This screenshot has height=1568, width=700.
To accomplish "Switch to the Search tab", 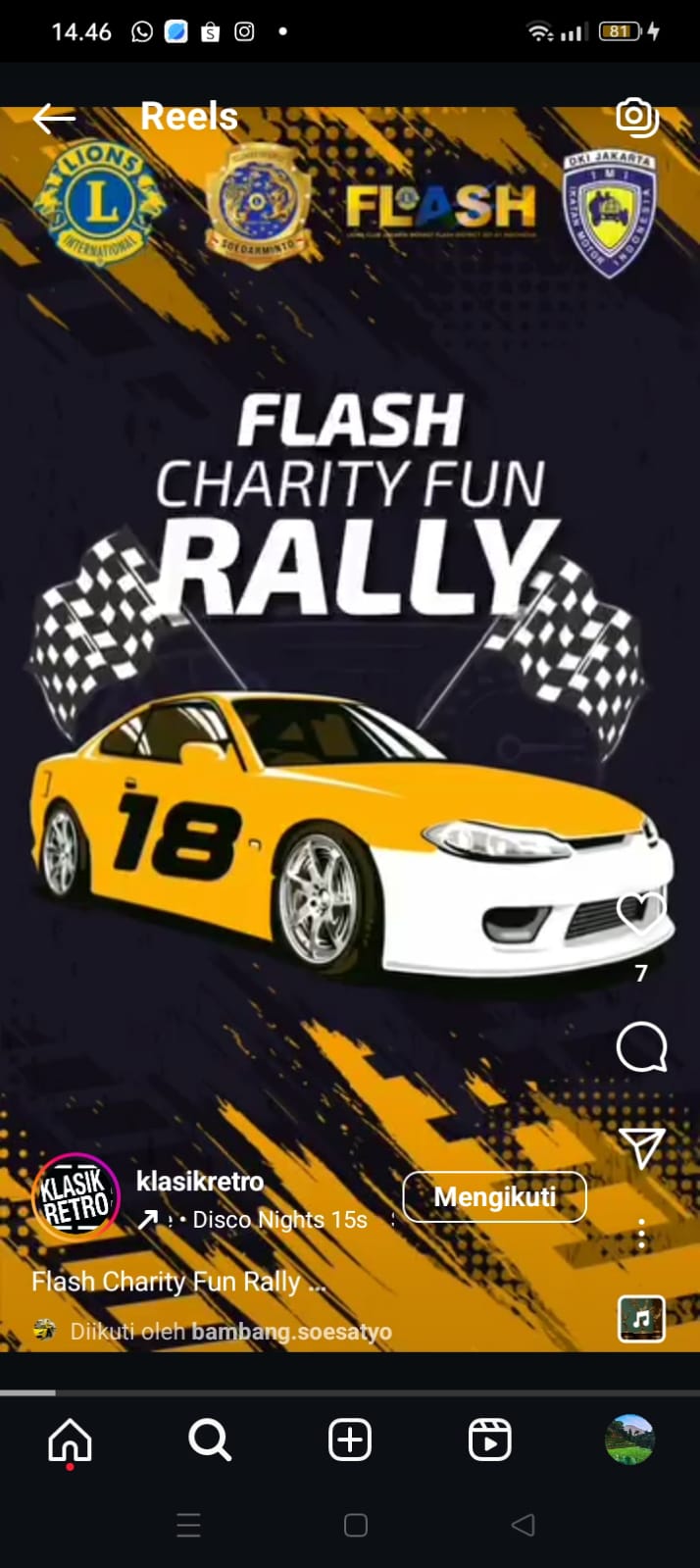I will click(210, 1441).
